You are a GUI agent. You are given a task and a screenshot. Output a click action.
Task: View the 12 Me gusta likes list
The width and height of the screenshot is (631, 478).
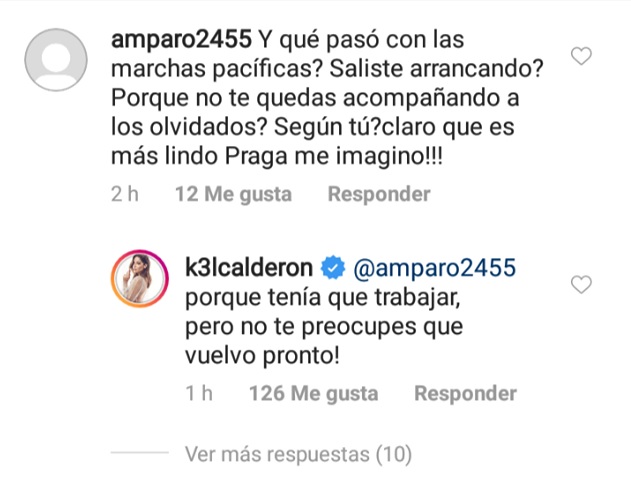click(232, 194)
